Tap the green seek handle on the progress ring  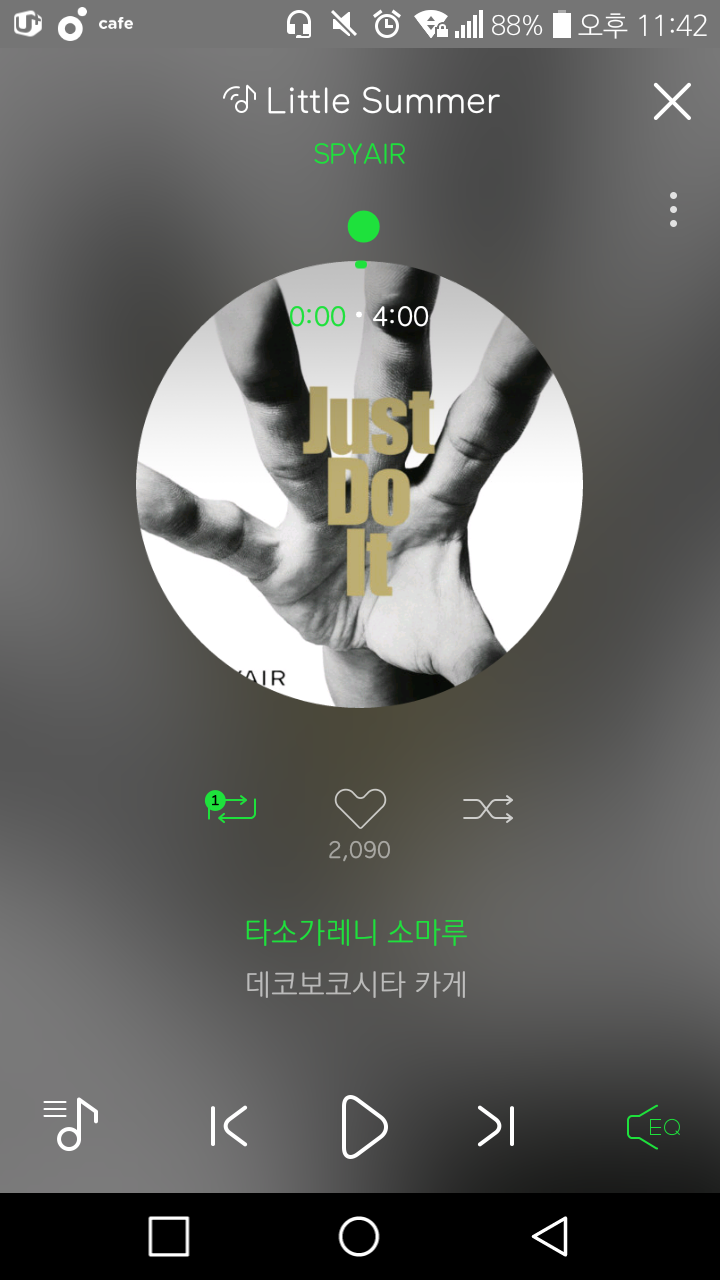click(363, 227)
